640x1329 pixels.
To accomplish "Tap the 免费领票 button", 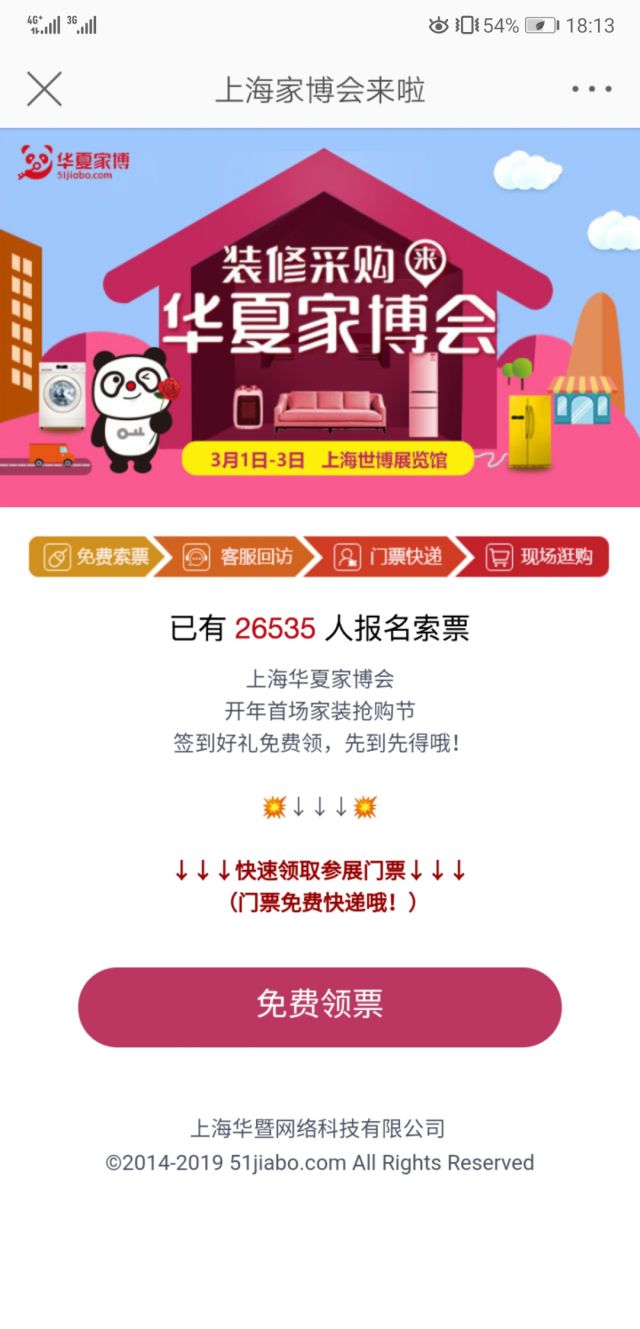I will pos(320,1006).
